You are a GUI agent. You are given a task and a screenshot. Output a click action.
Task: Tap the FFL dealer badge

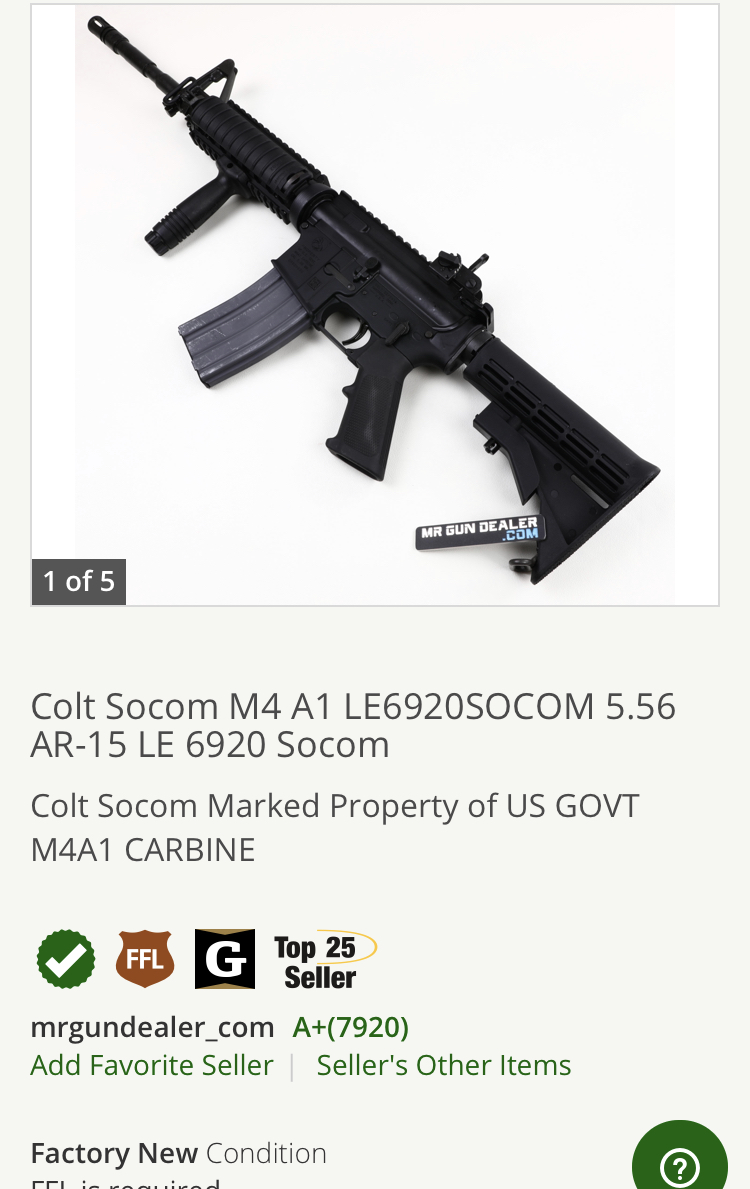point(145,960)
